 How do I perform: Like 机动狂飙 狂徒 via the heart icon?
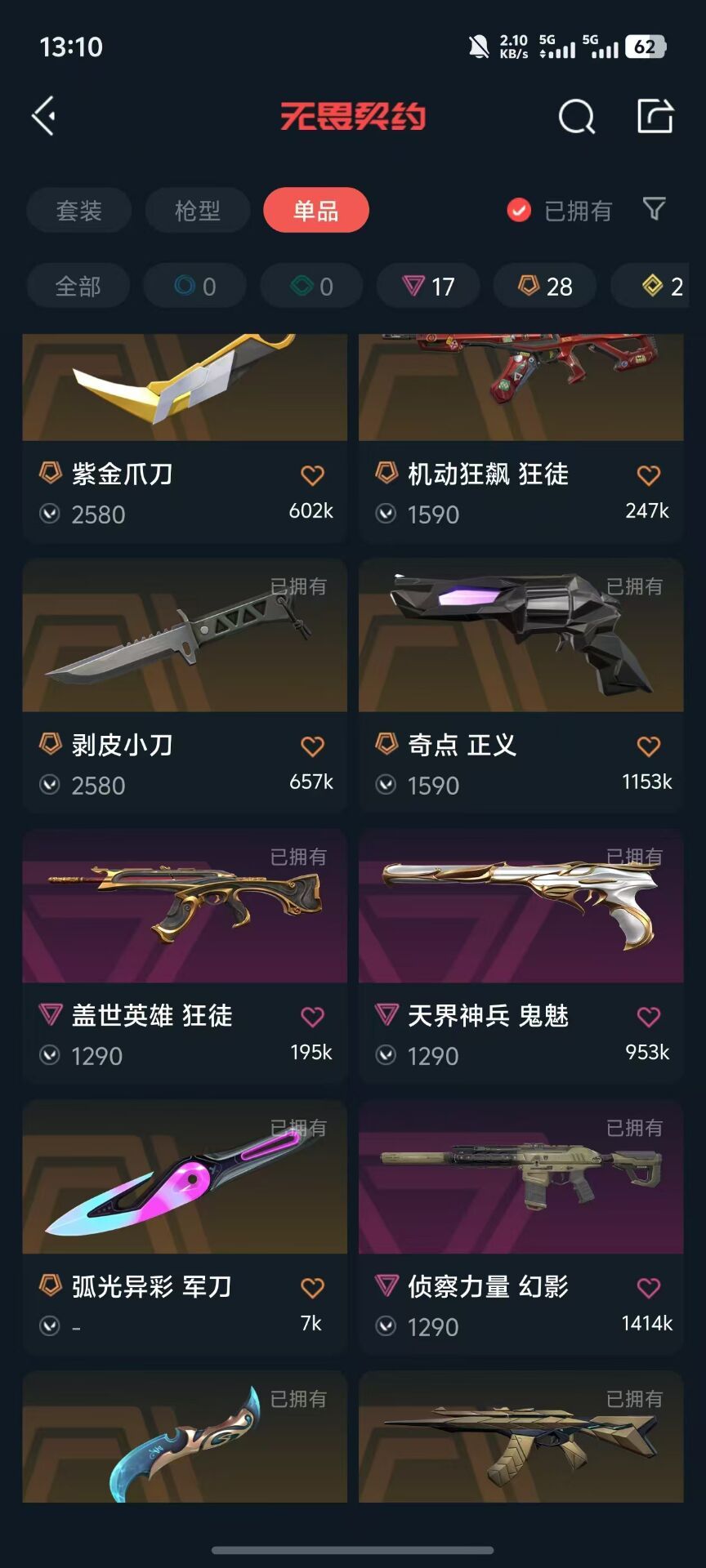pyautogui.click(x=648, y=475)
